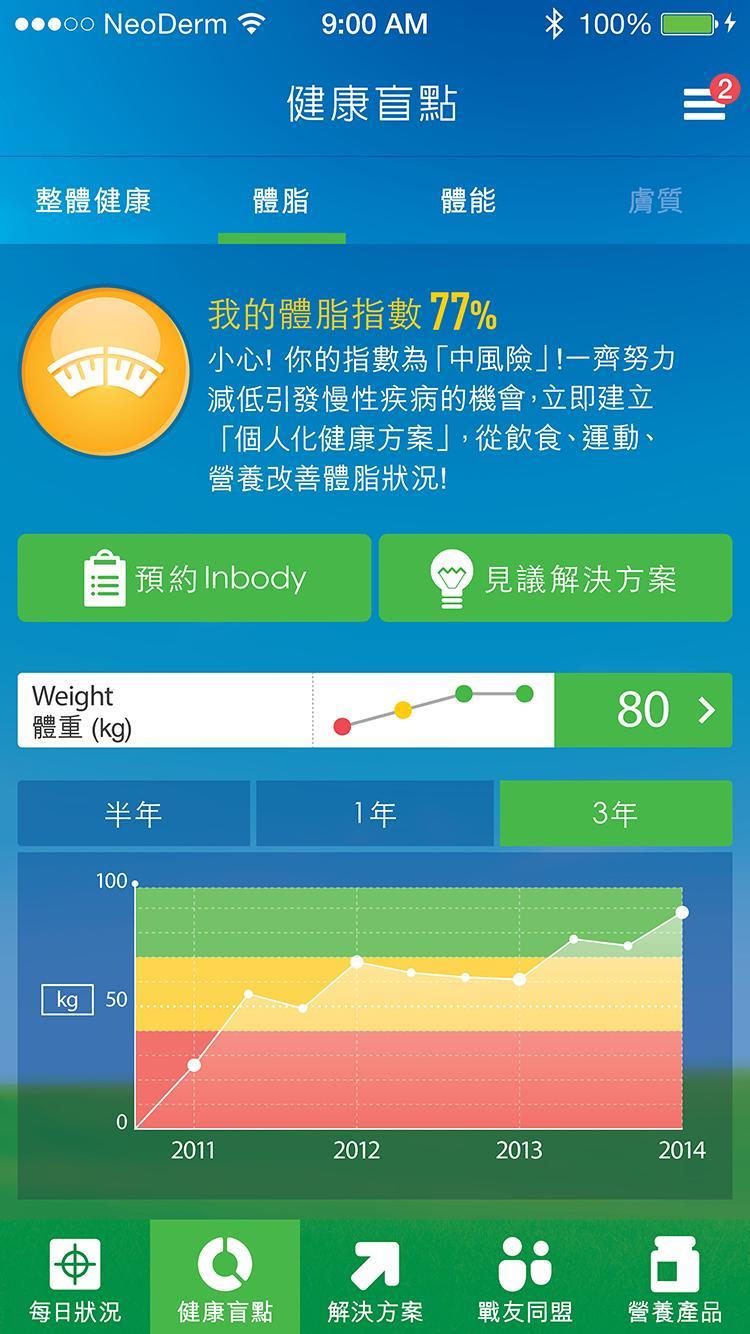
Task: Switch to the 1年 time range
Action: tap(374, 813)
